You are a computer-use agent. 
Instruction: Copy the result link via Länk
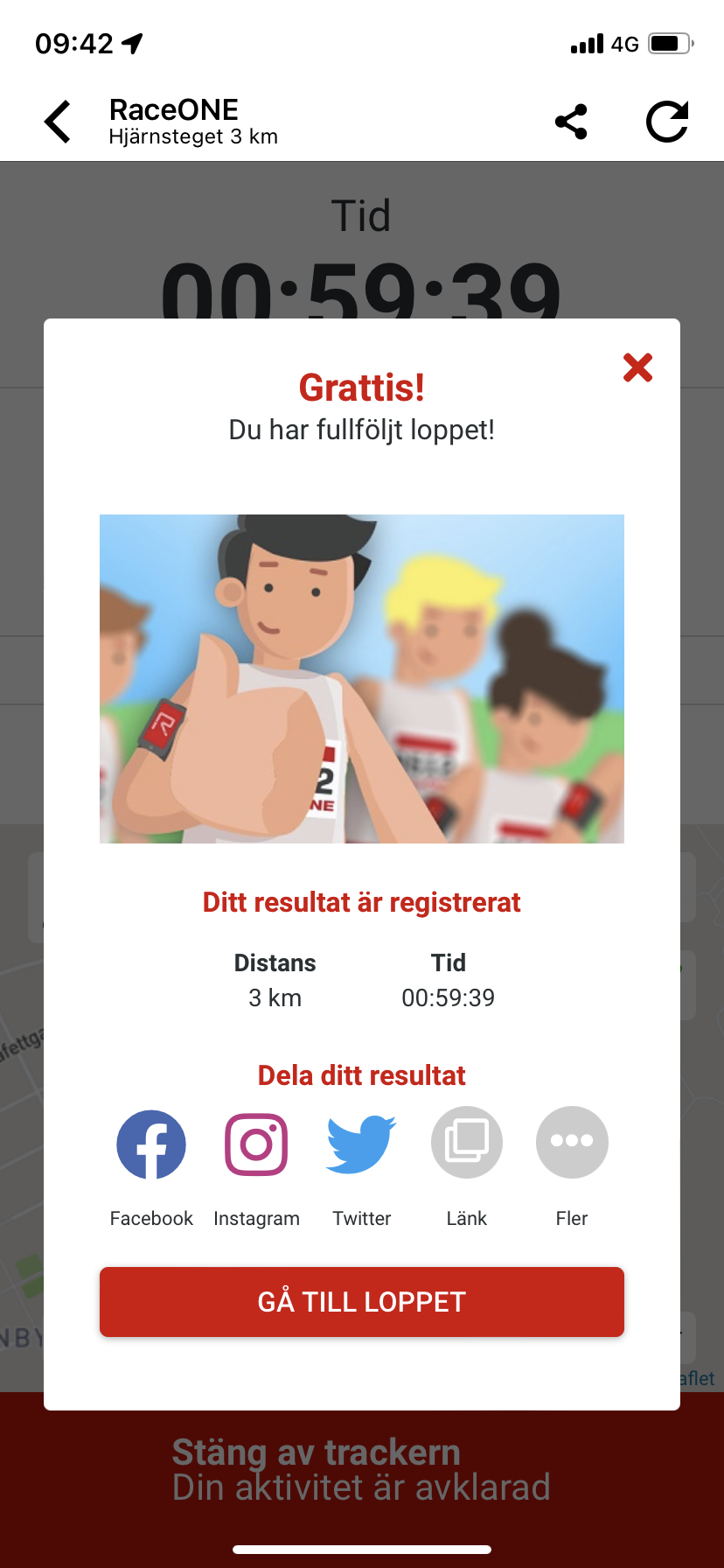[467, 1143]
